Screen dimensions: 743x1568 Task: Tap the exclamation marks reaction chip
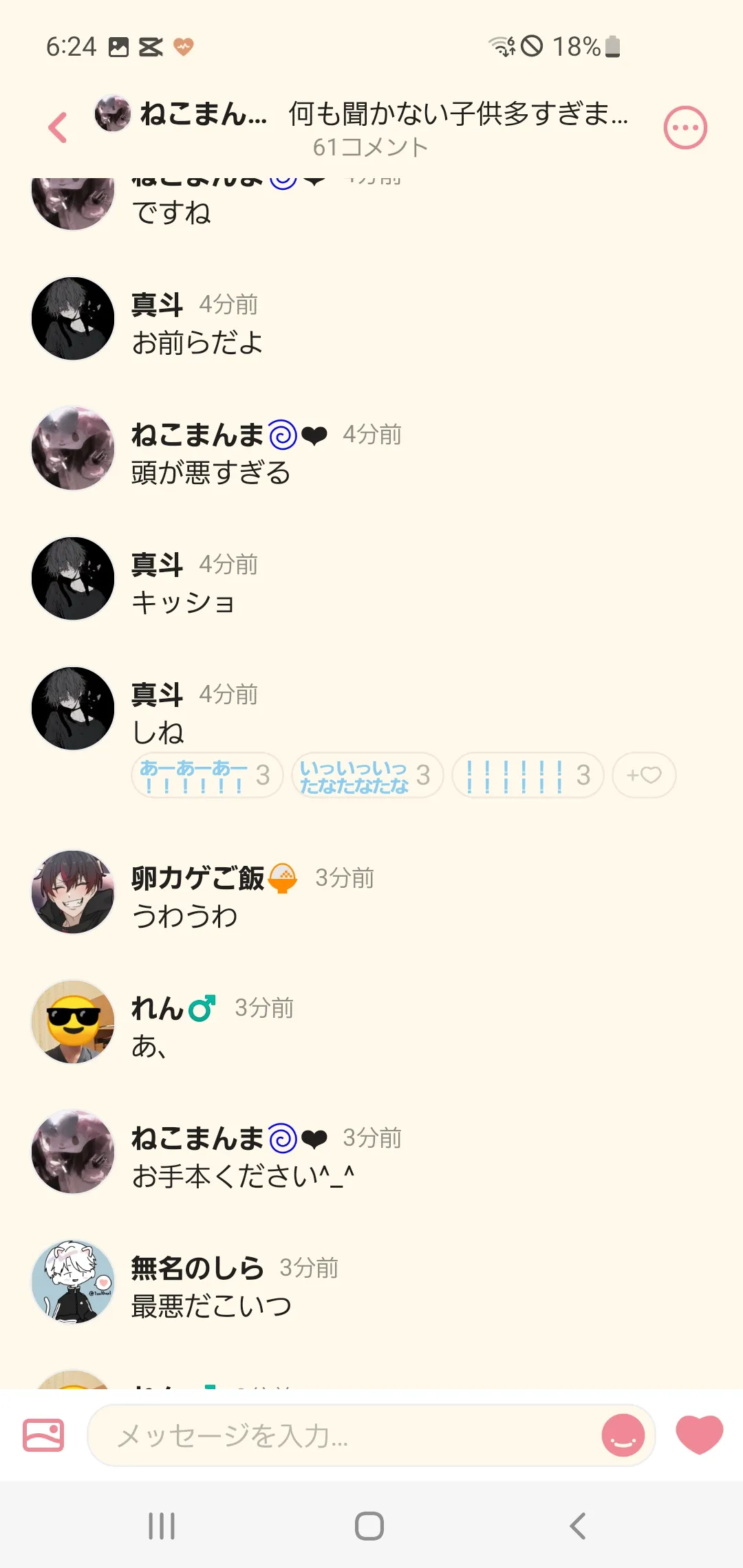pos(528,775)
